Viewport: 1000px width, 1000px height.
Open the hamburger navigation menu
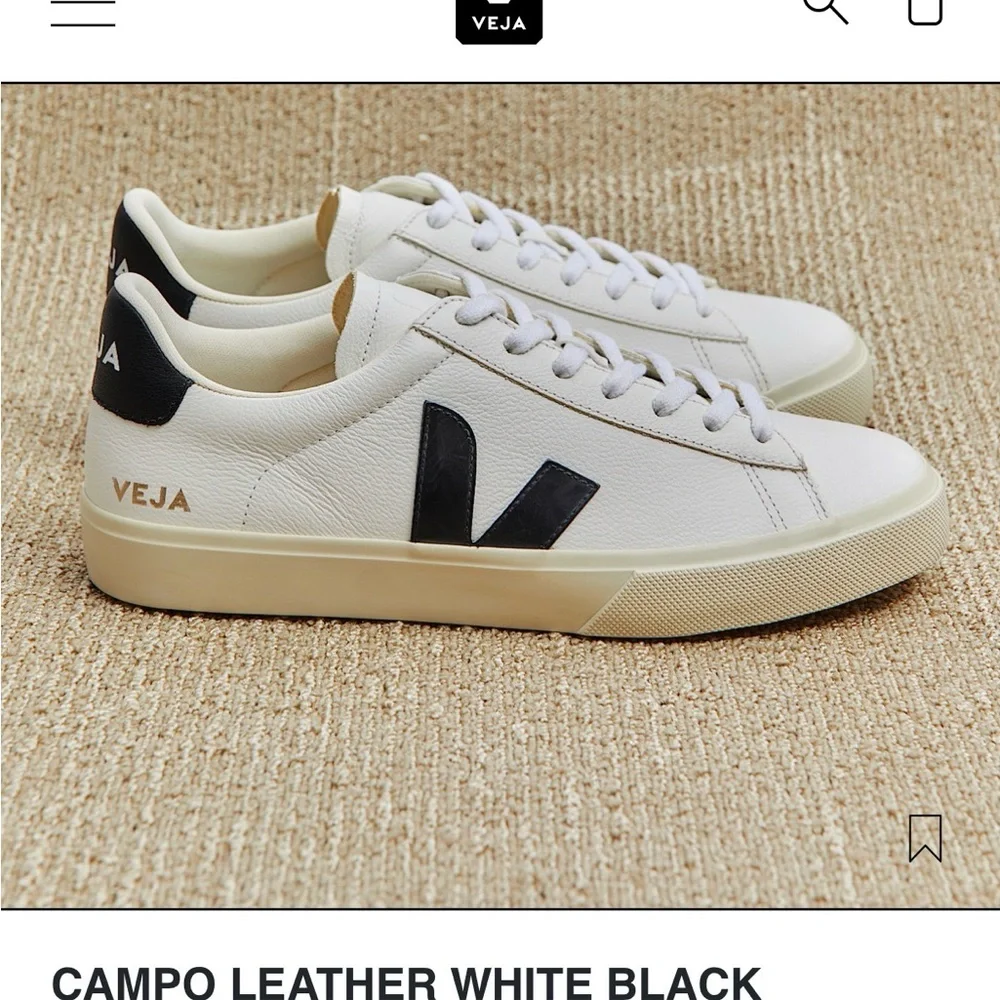pyautogui.click(x=83, y=12)
